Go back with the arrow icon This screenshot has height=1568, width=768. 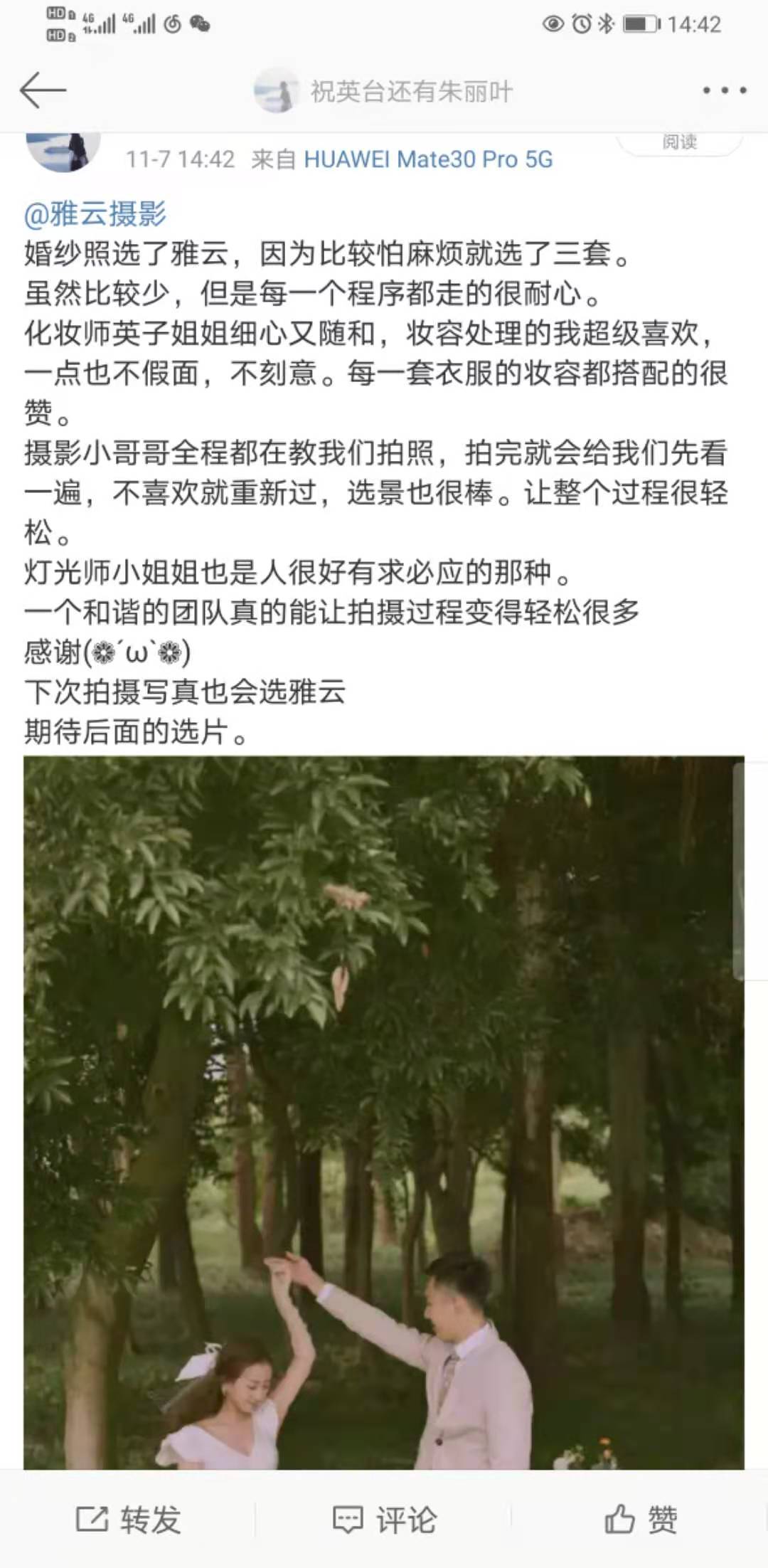point(43,91)
